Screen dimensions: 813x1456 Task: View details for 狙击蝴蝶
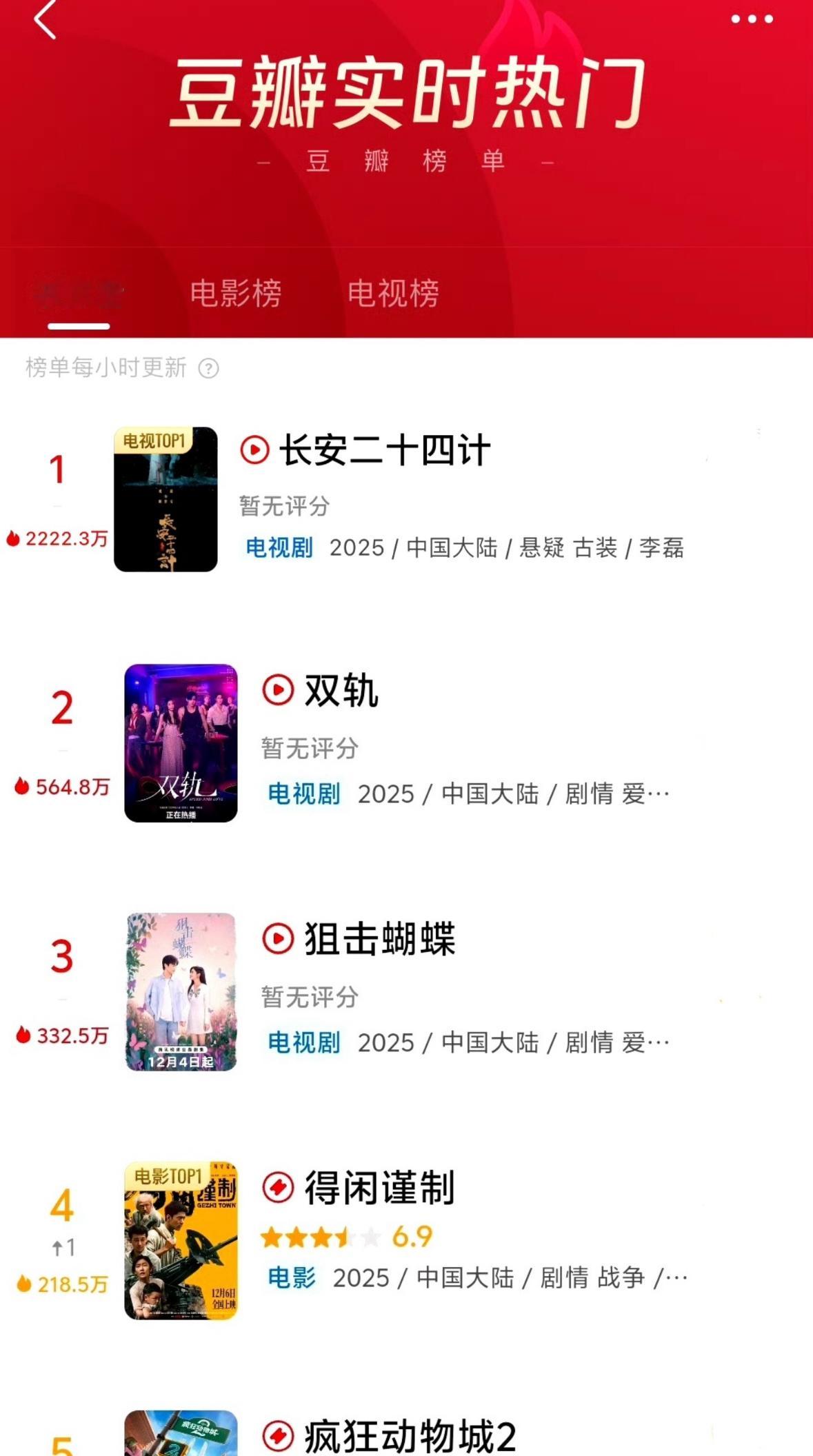pyautogui.click(x=379, y=939)
